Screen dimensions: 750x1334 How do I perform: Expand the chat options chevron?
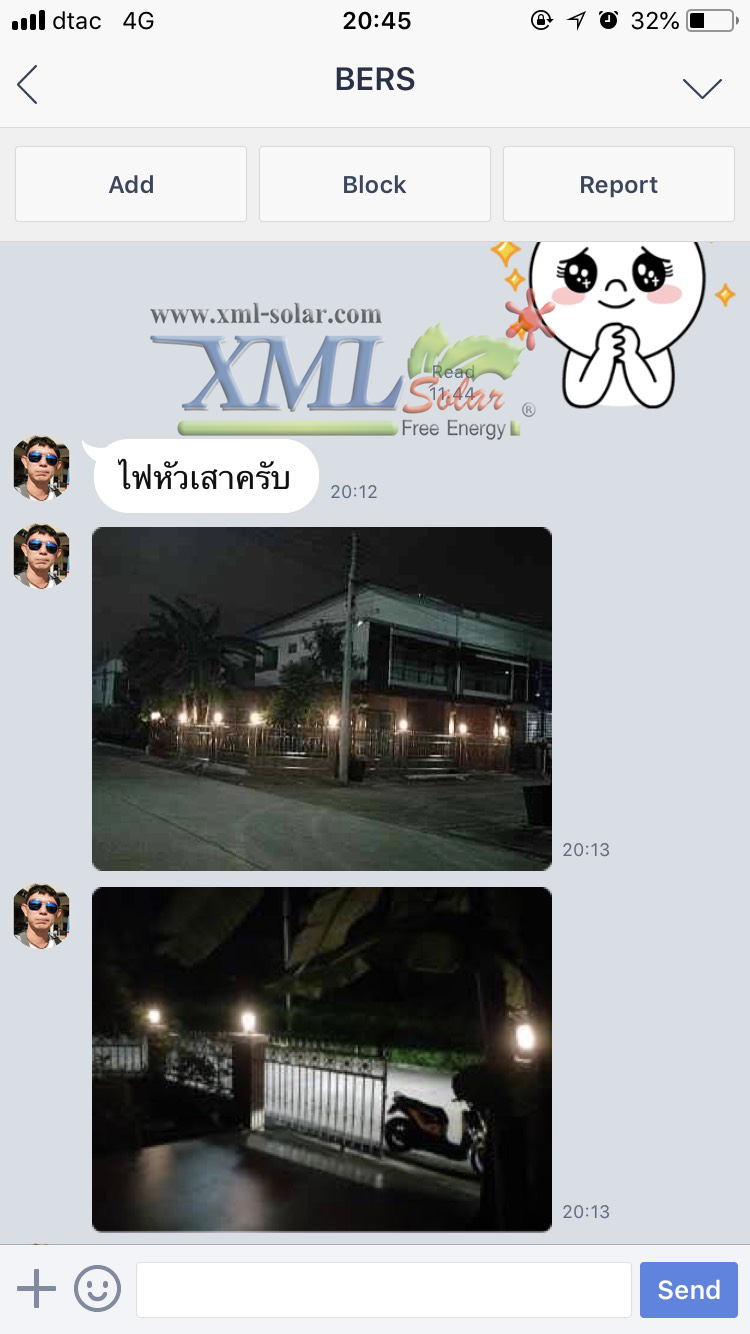(x=702, y=88)
